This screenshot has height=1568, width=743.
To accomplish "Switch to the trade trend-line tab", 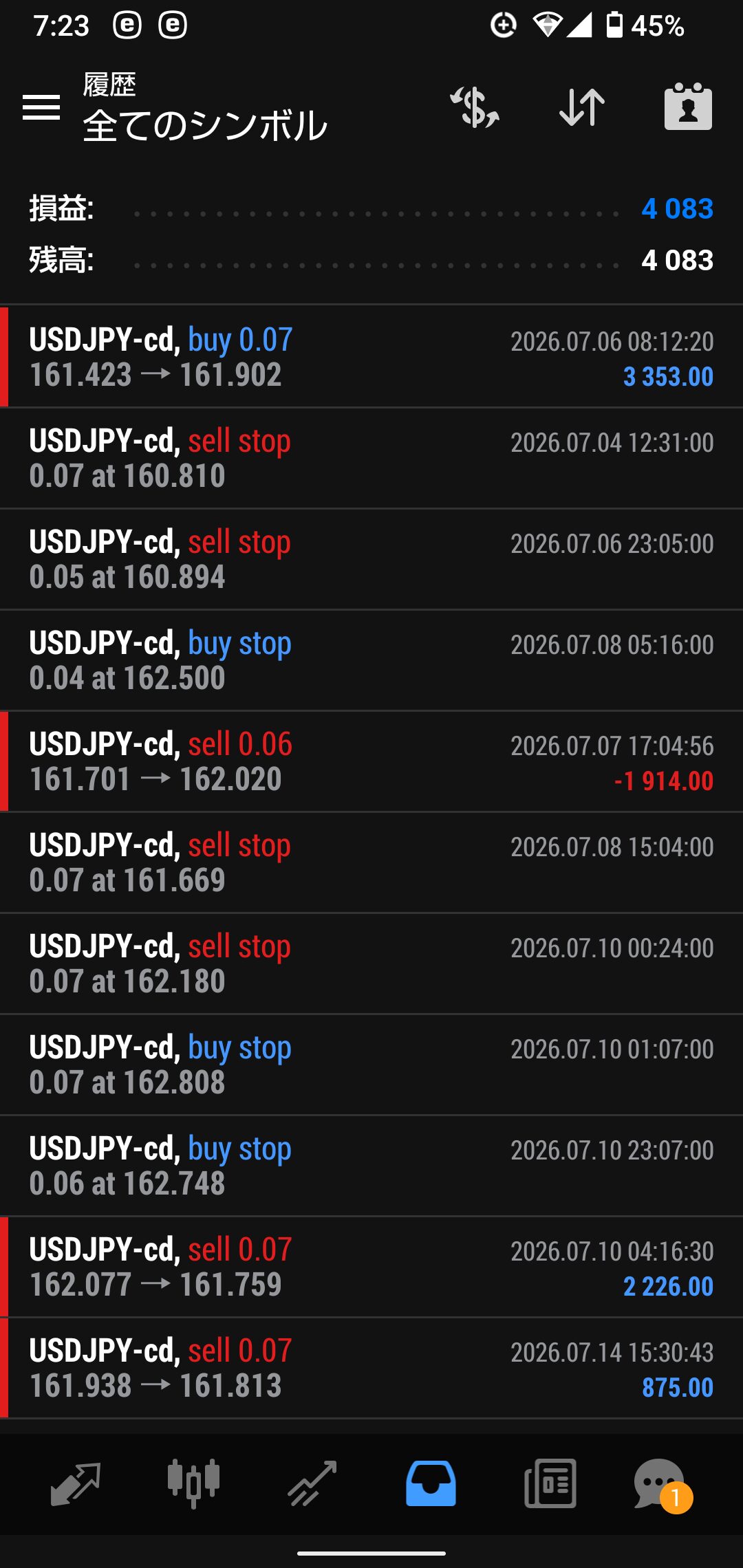I will point(312,1483).
